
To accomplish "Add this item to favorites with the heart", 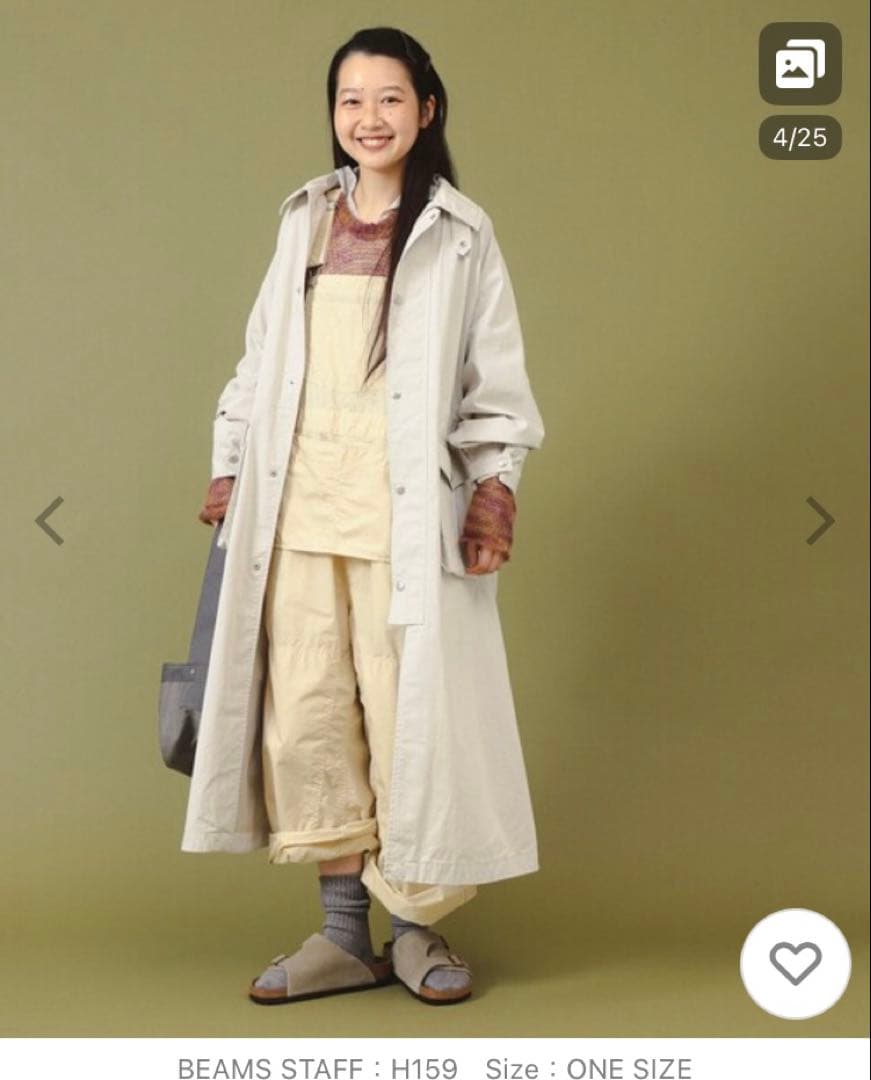I will (x=795, y=964).
